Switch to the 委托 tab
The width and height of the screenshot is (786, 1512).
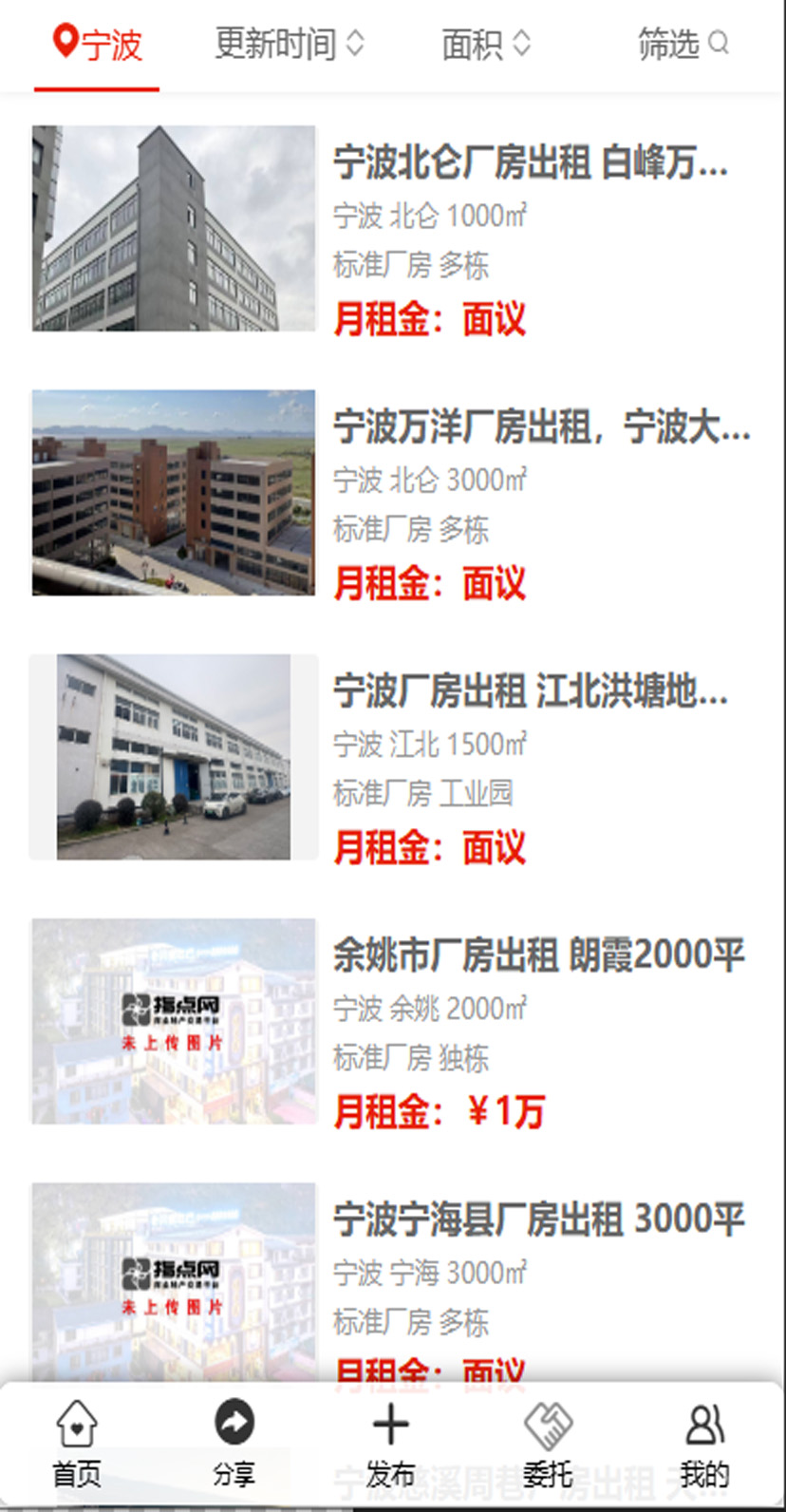(548, 1445)
